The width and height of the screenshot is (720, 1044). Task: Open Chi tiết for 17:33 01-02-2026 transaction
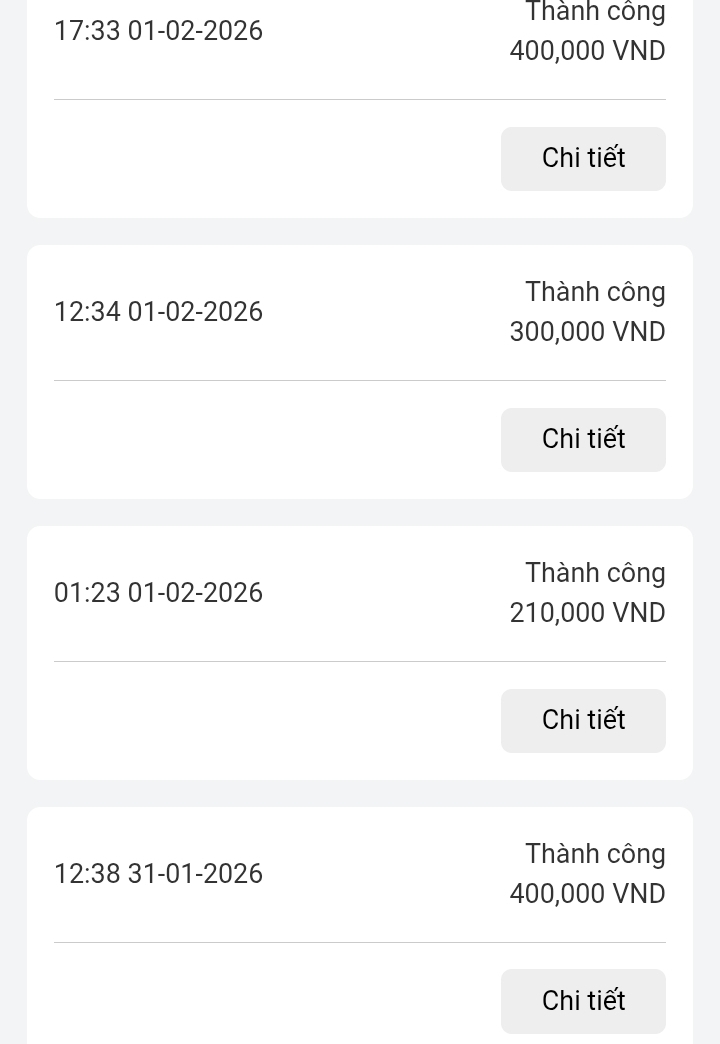583,159
